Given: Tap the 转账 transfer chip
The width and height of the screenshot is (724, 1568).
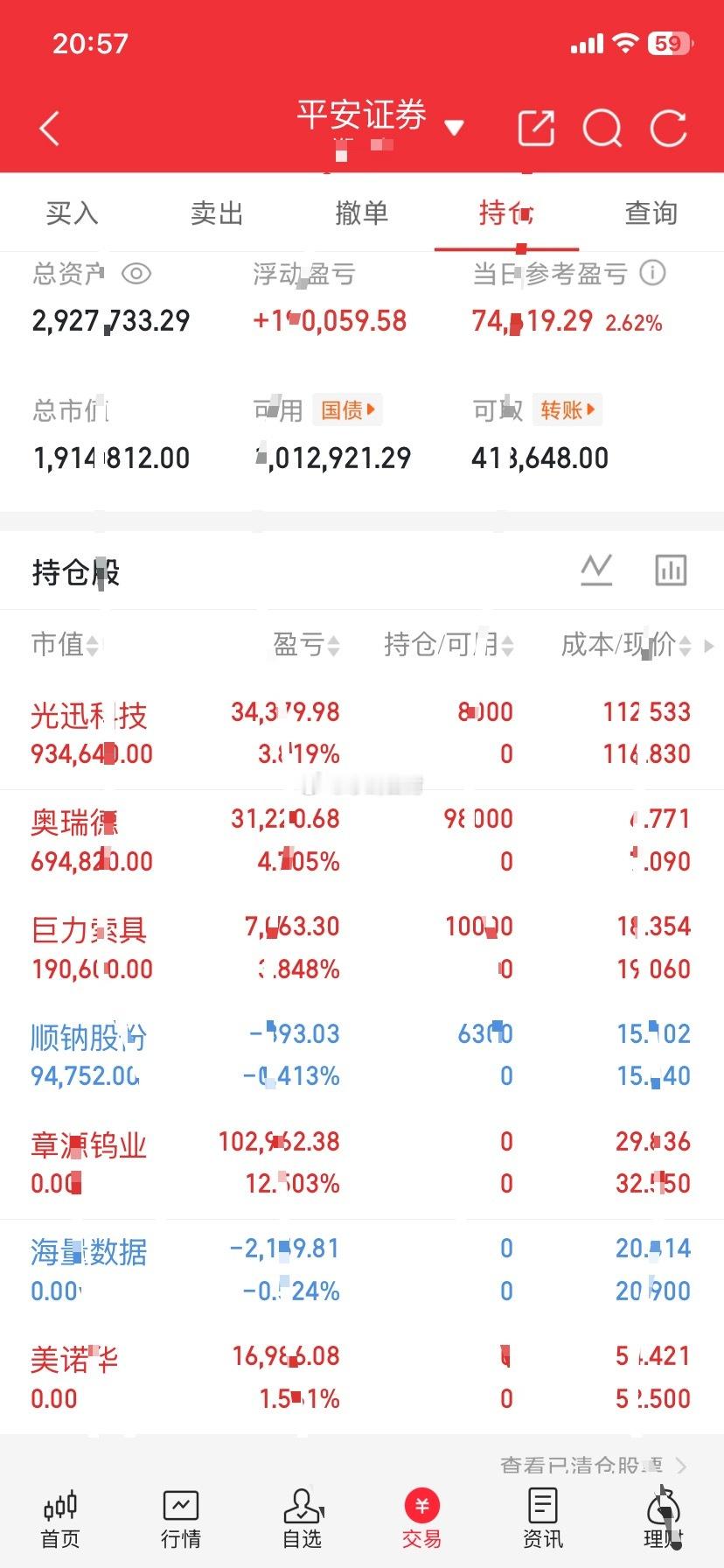Looking at the screenshot, I should pos(567,409).
